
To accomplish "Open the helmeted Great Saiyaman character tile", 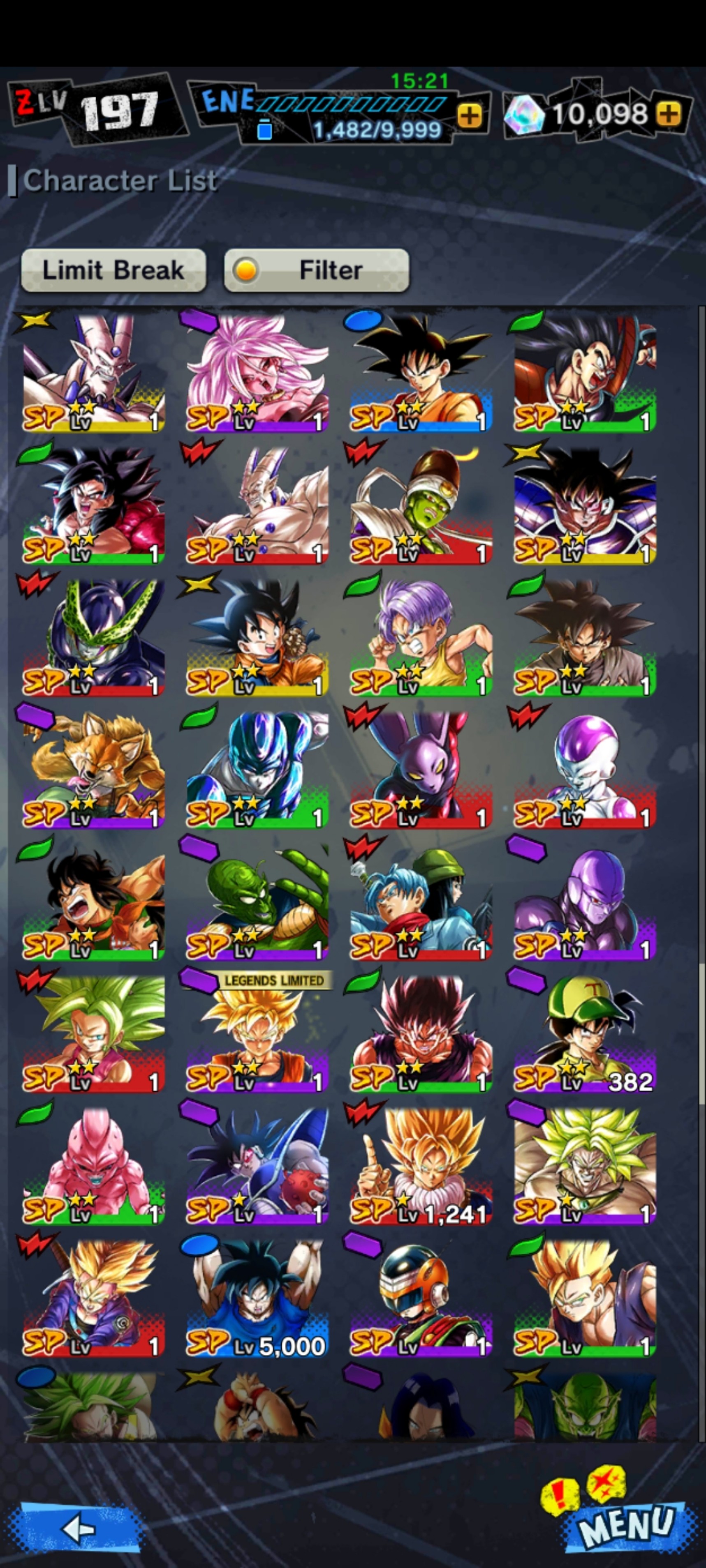I will 421,1296.
